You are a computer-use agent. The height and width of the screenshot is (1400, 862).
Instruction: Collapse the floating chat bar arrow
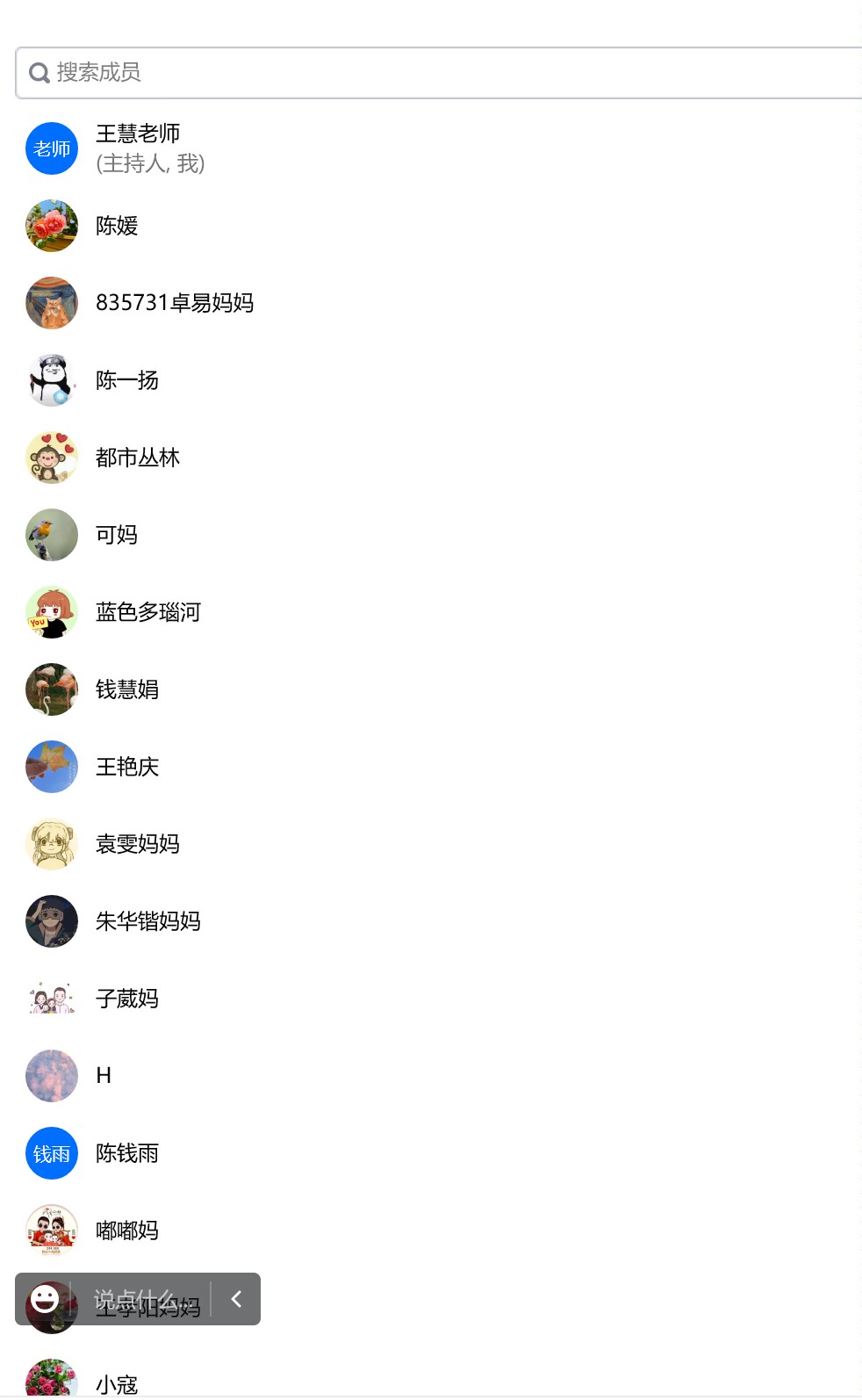236,1298
